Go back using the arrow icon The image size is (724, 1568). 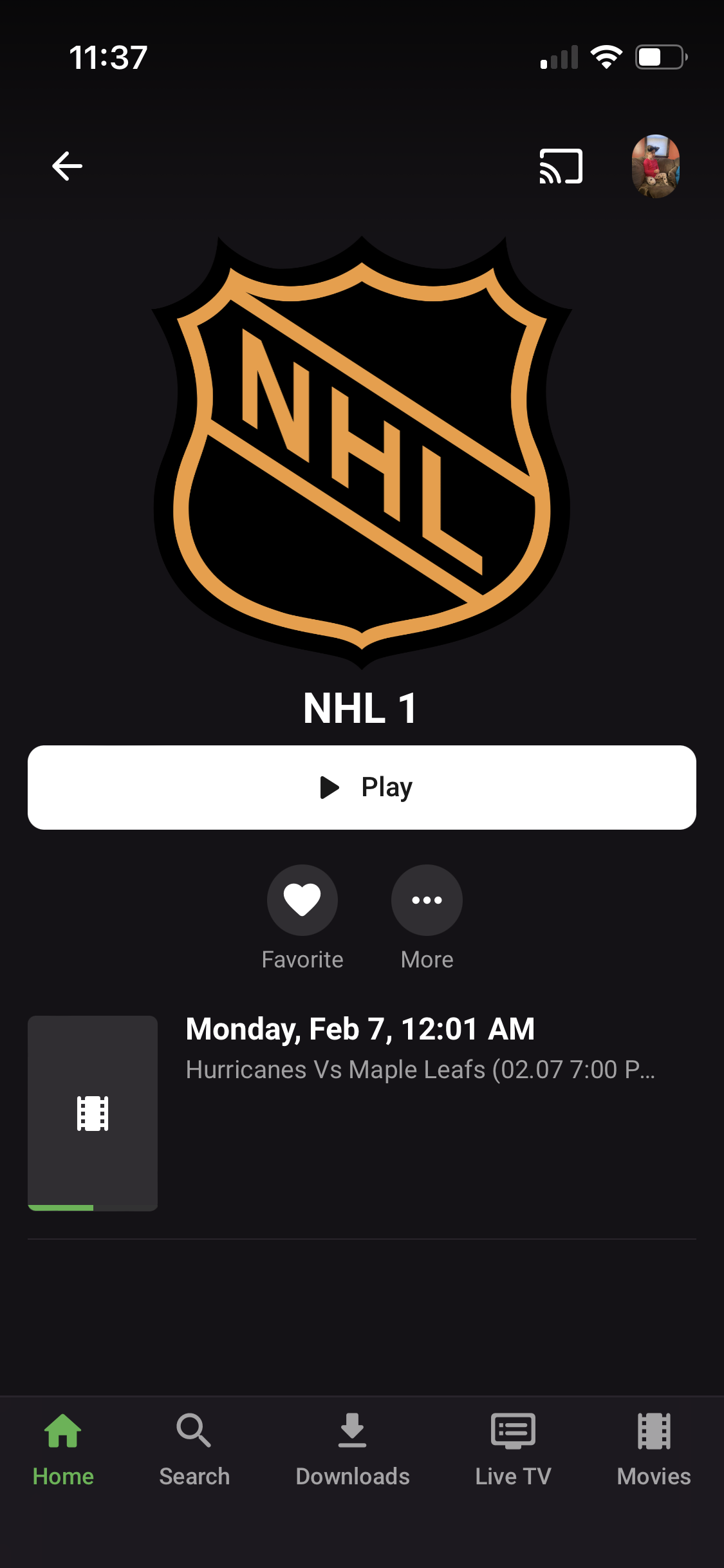(x=67, y=166)
